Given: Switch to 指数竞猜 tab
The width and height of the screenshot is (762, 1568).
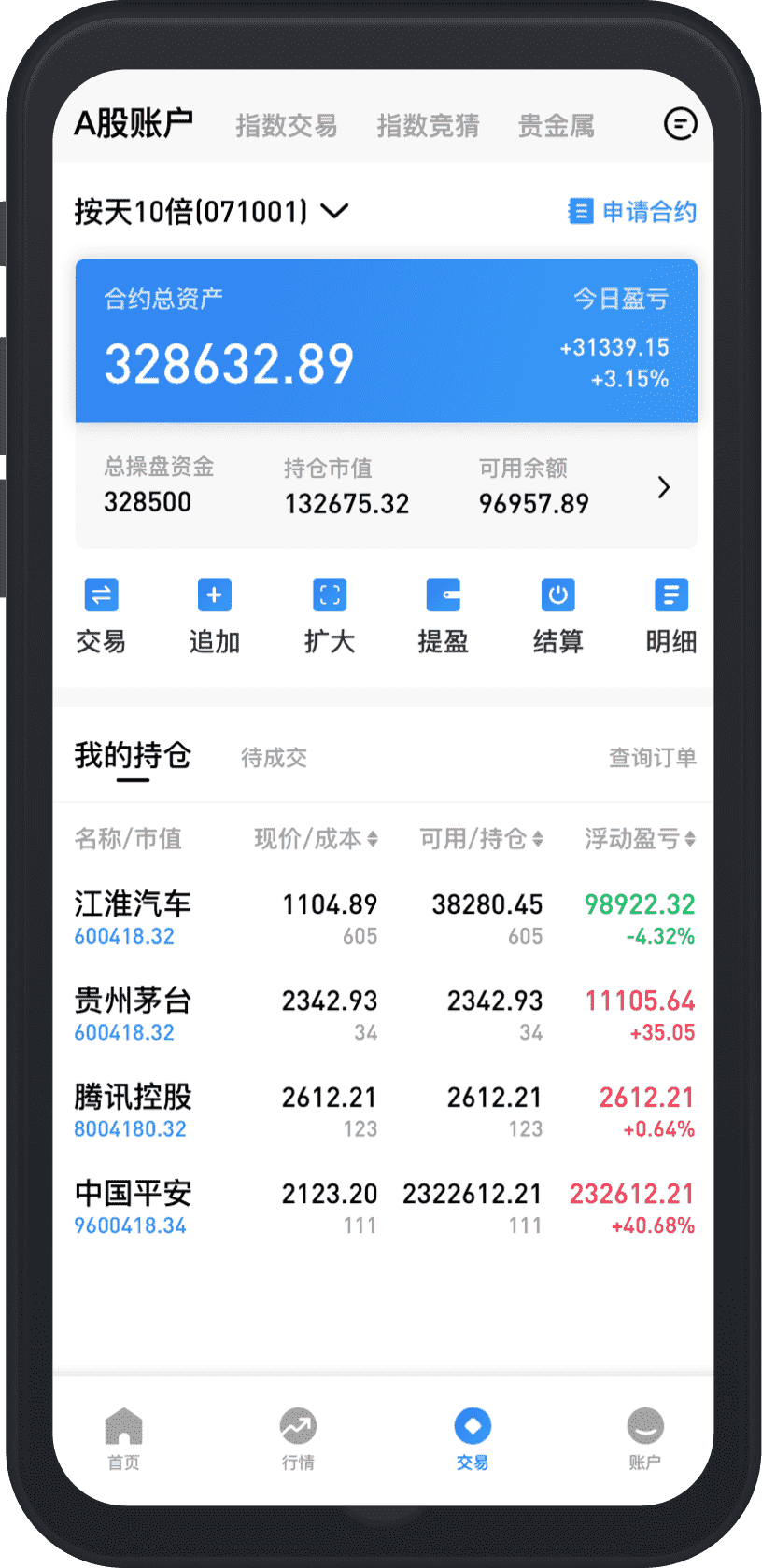Looking at the screenshot, I should pyautogui.click(x=428, y=125).
